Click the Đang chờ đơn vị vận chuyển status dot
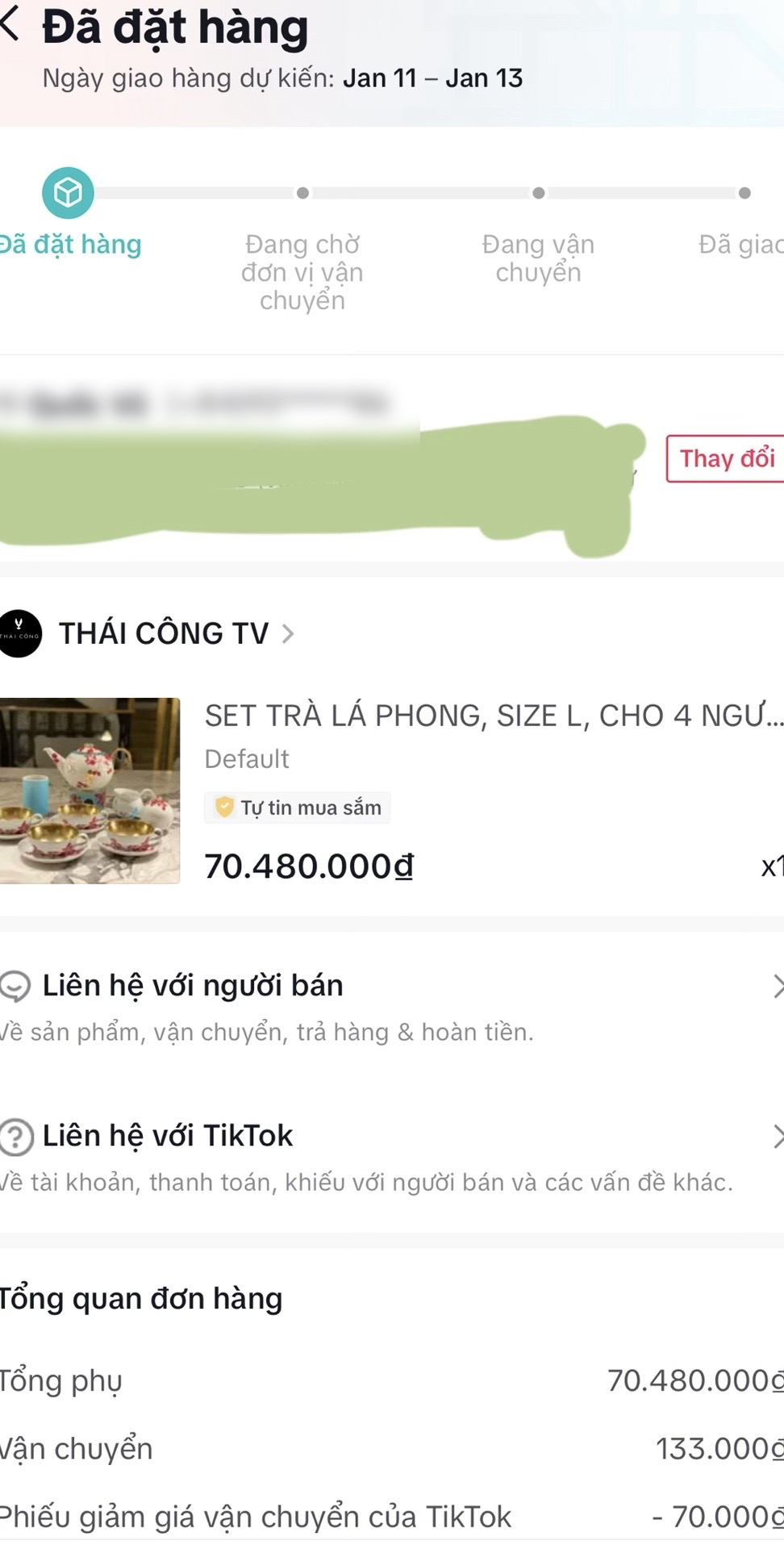The width and height of the screenshot is (784, 1549). [x=303, y=193]
